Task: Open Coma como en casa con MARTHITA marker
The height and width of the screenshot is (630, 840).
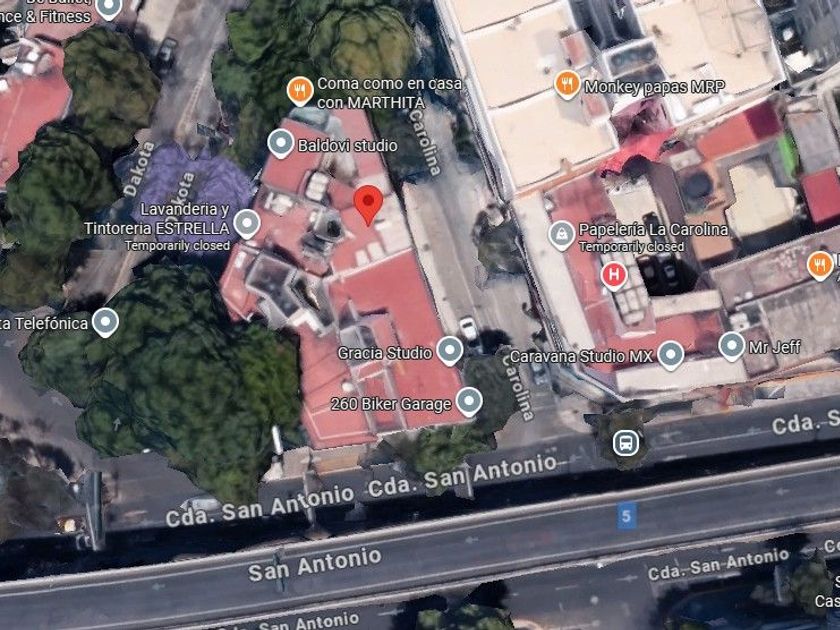Action: pyautogui.click(x=300, y=91)
